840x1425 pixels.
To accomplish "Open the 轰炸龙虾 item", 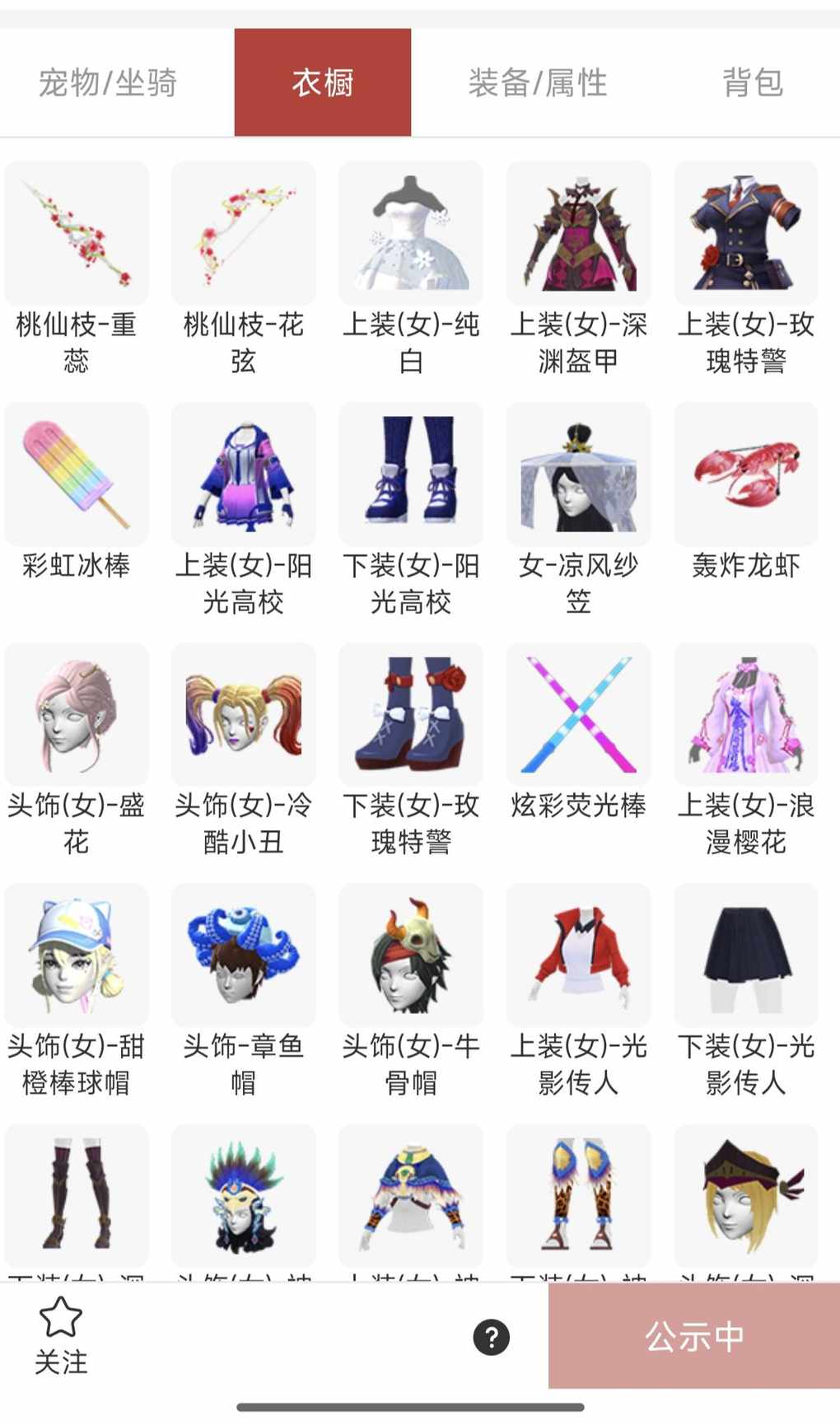I will (746, 474).
